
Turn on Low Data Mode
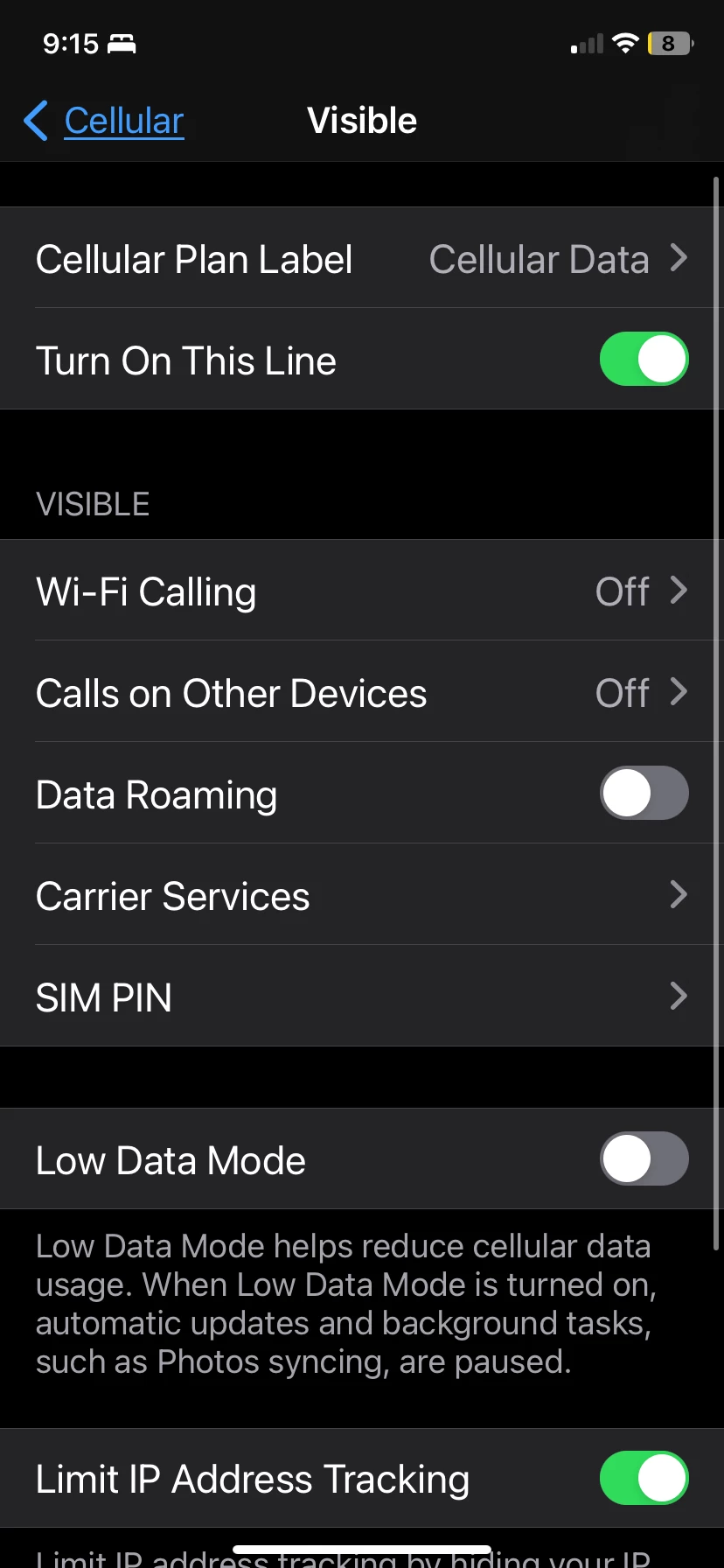click(x=644, y=1159)
